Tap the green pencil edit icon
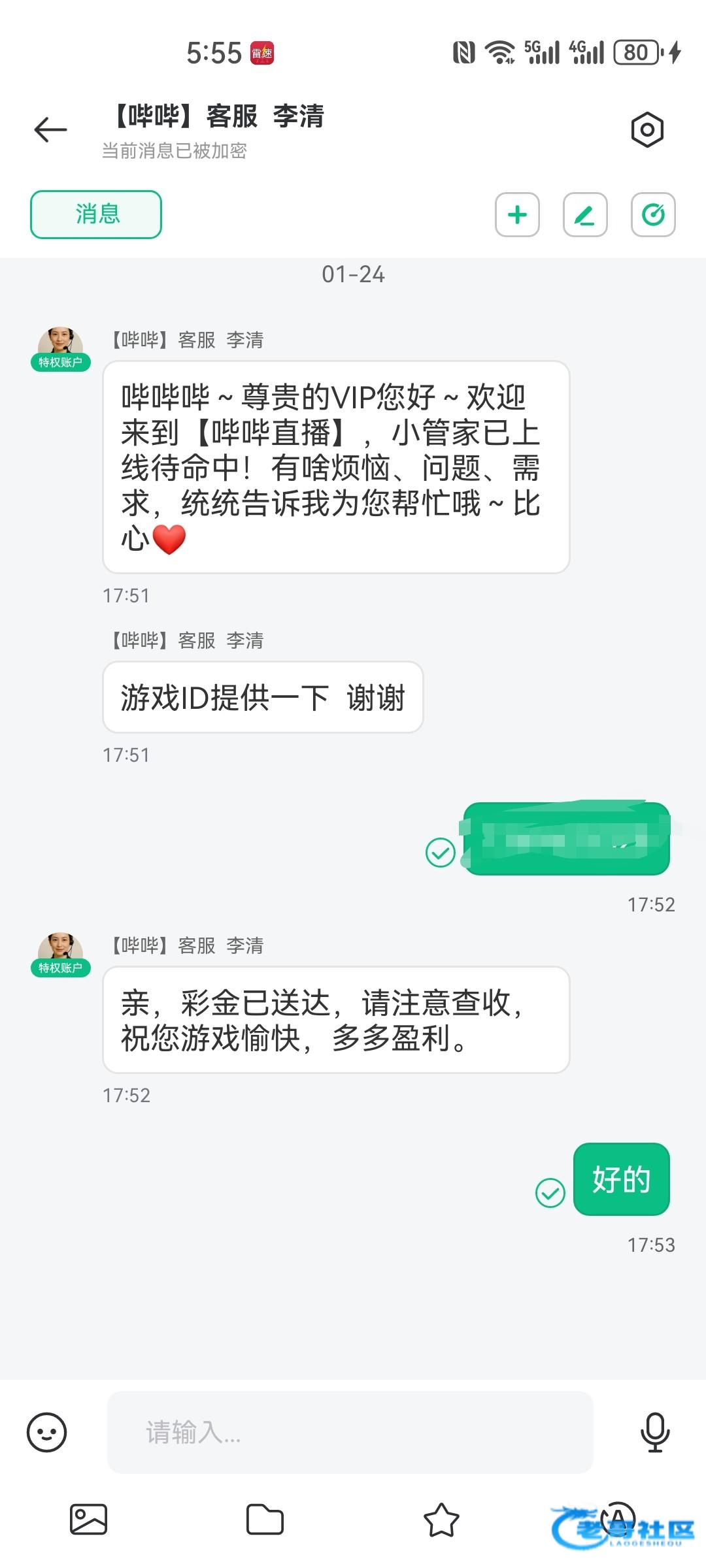 585,214
